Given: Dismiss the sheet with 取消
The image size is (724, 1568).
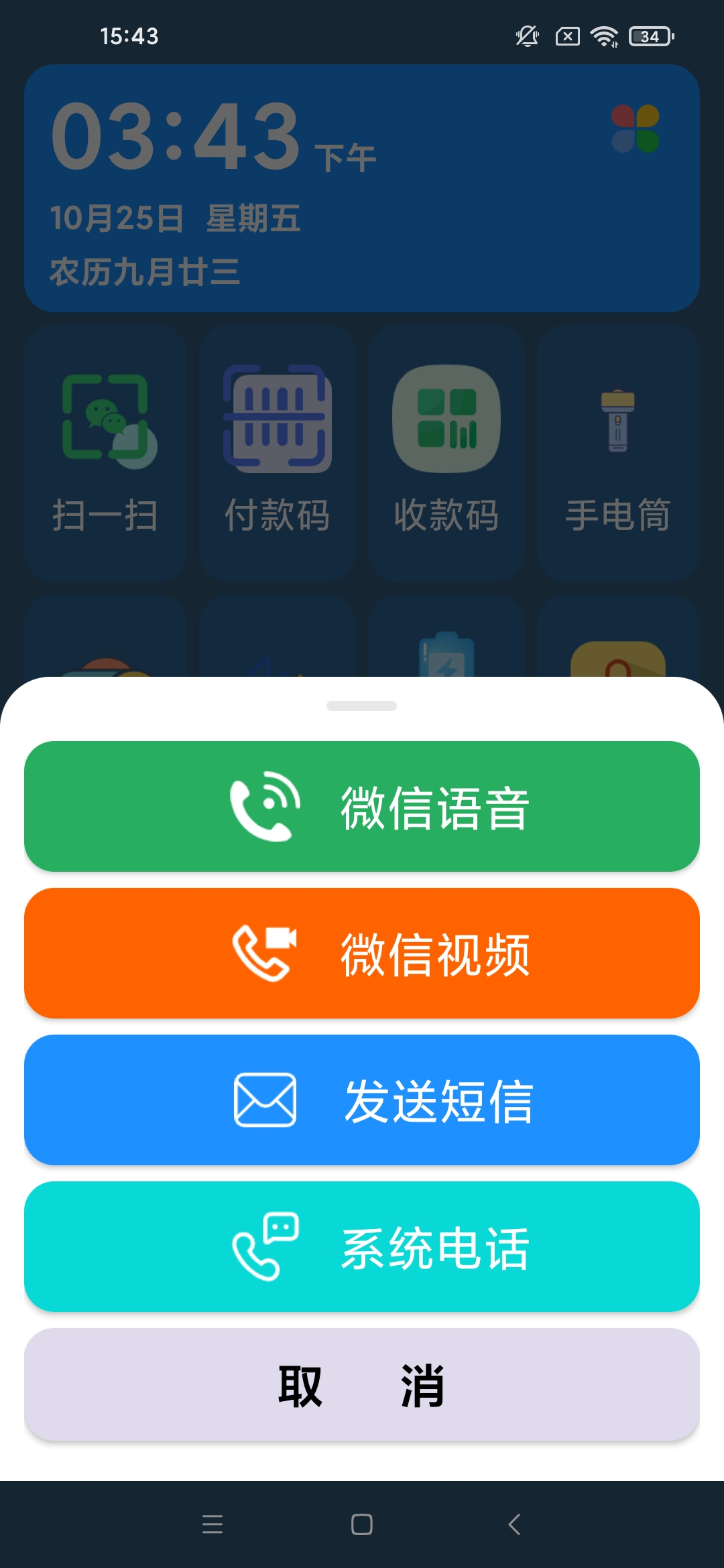Looking at the screenshot, I should tap(362, 1388).
